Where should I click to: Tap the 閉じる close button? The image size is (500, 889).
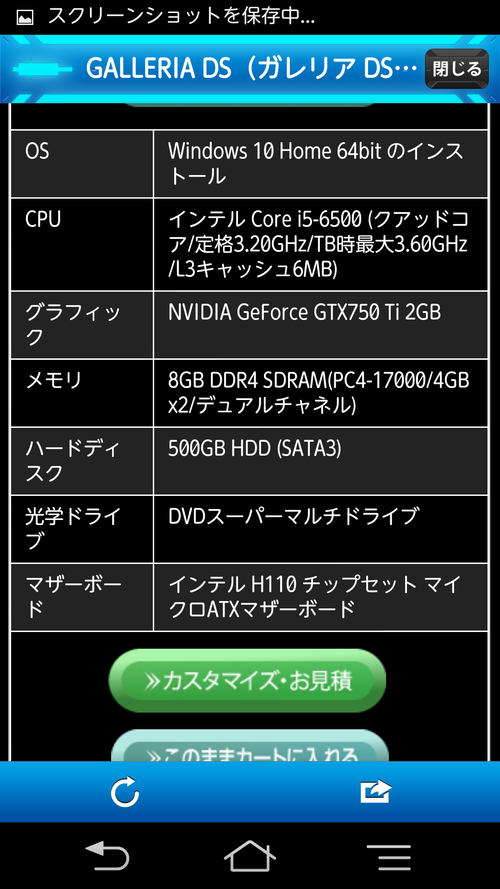pyautogui.click(x=456, y=69)
